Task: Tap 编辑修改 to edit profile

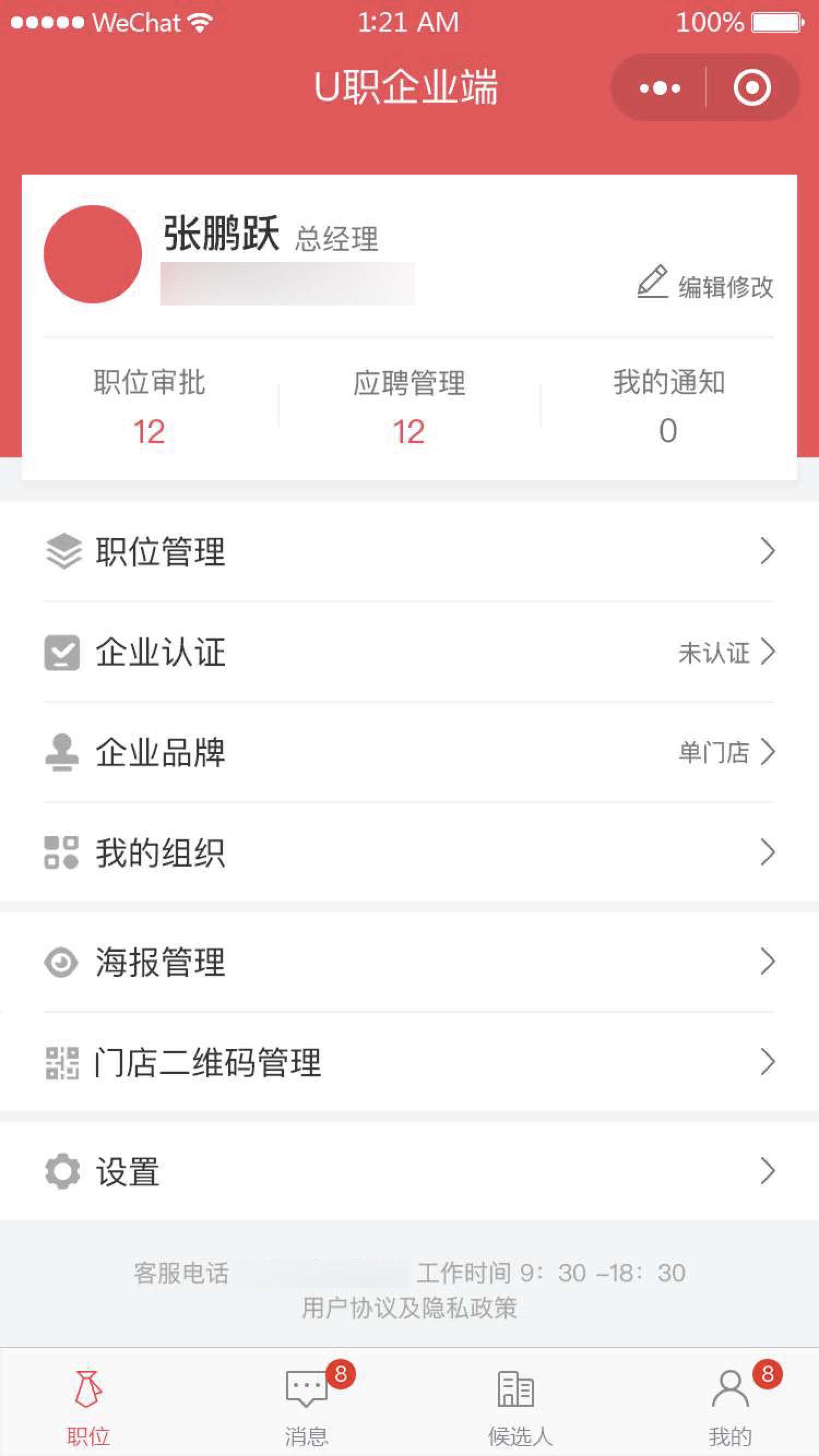Action: (x=705, y=284)
